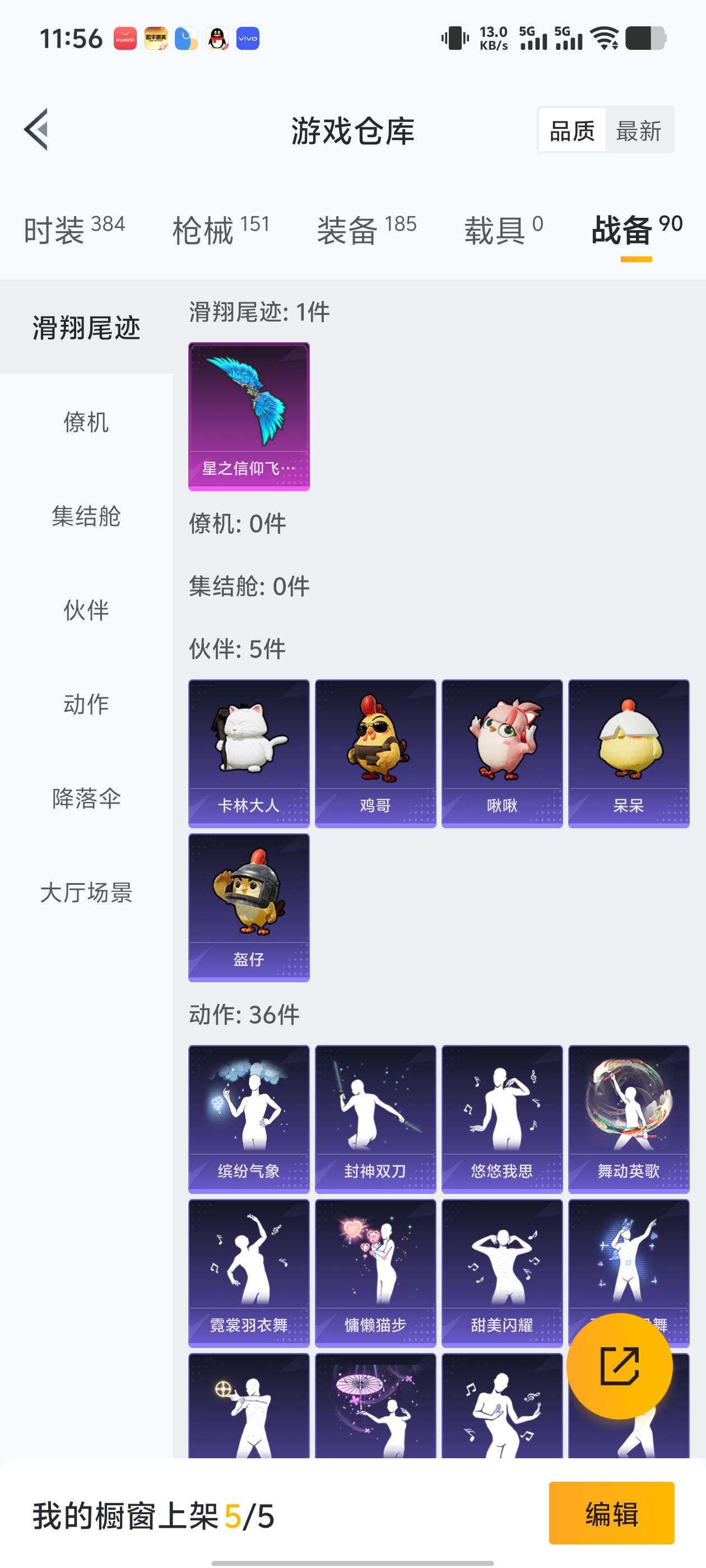Image resolution: width=706 pixels, height=1568 pixels.
Task: Open the 封神双刀 action emote
Action: [x=375, y=1118]
